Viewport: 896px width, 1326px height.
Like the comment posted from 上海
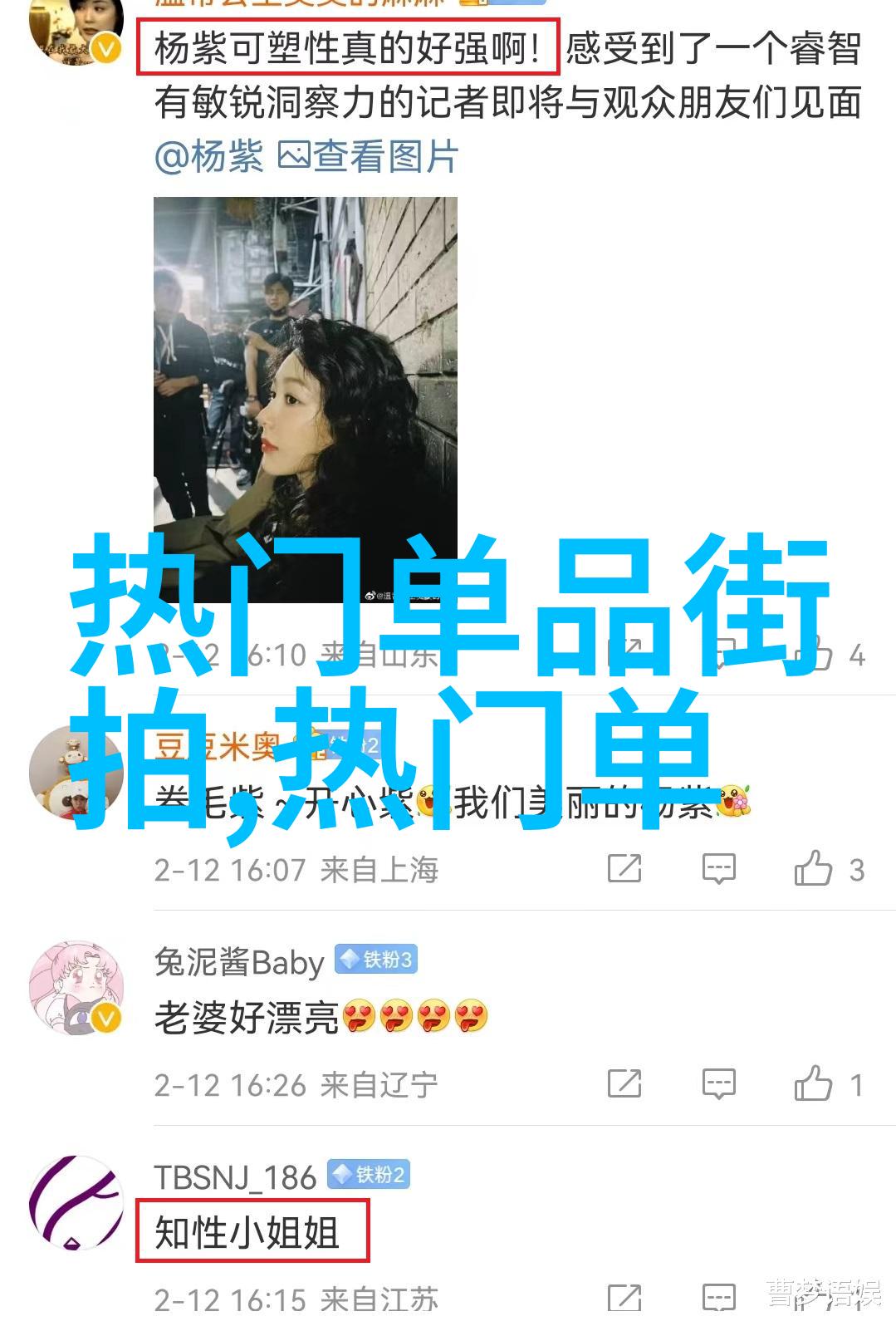813,869
